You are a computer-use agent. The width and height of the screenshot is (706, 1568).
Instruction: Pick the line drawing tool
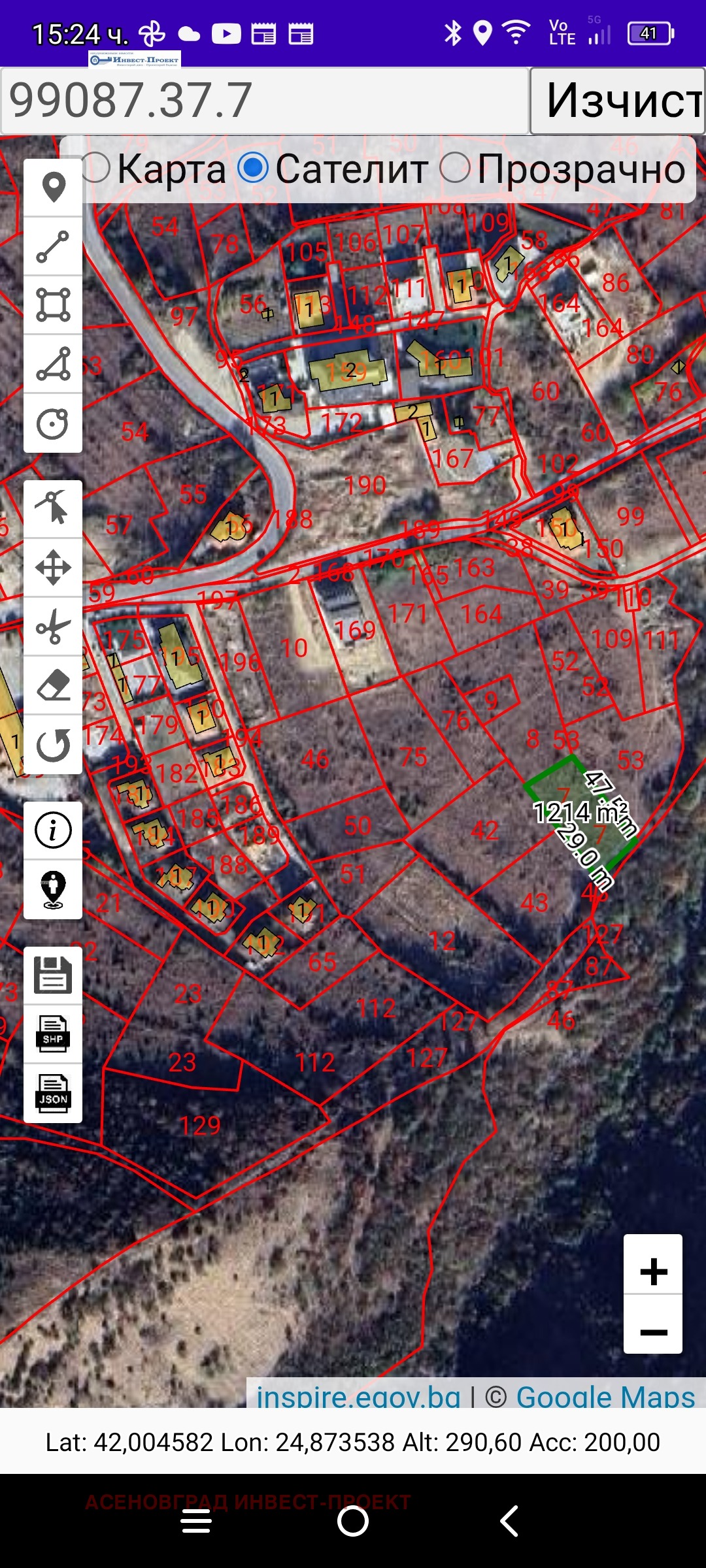pyautogui.click(x=53, y=247)
